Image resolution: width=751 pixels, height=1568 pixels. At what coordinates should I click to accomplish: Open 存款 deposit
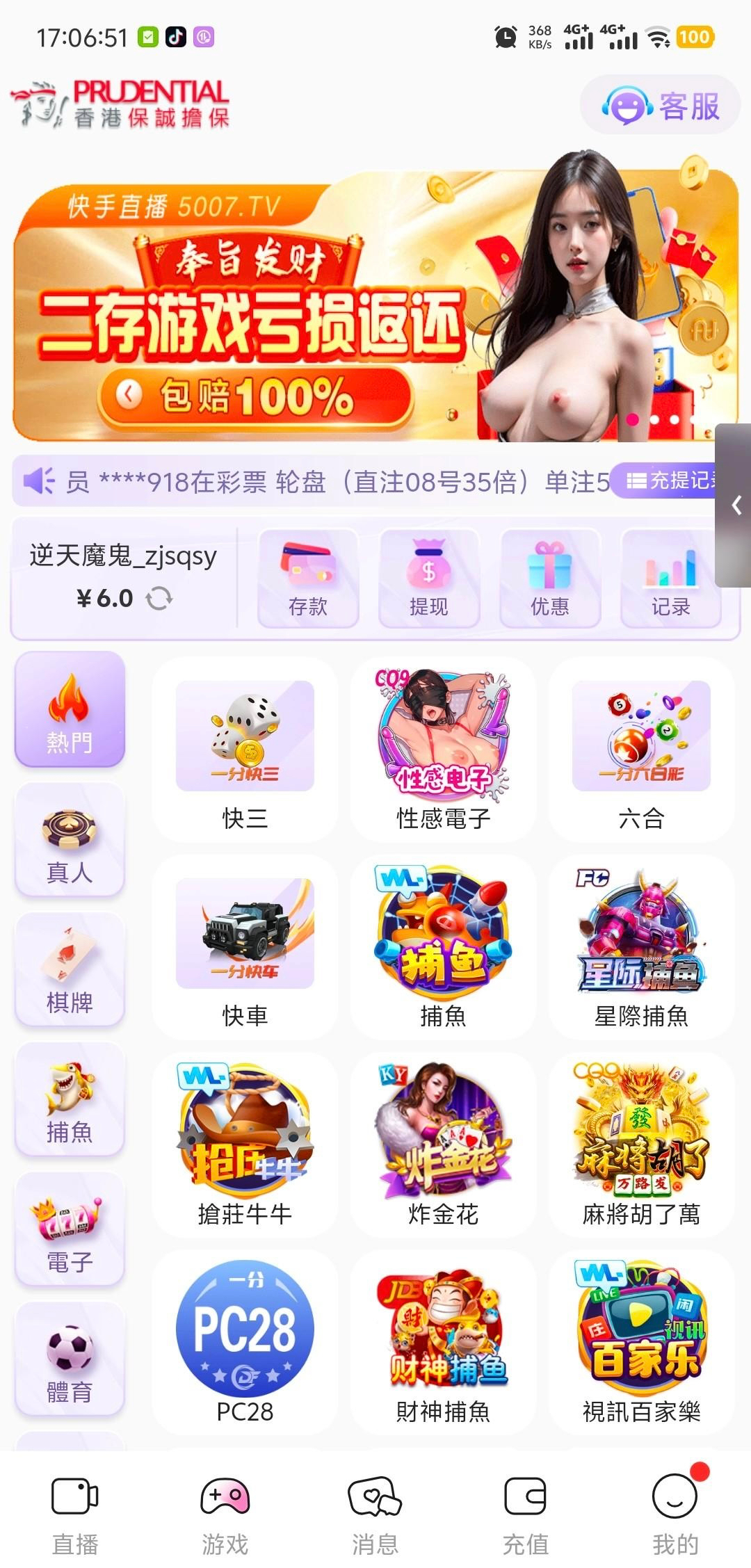point(308,579)
